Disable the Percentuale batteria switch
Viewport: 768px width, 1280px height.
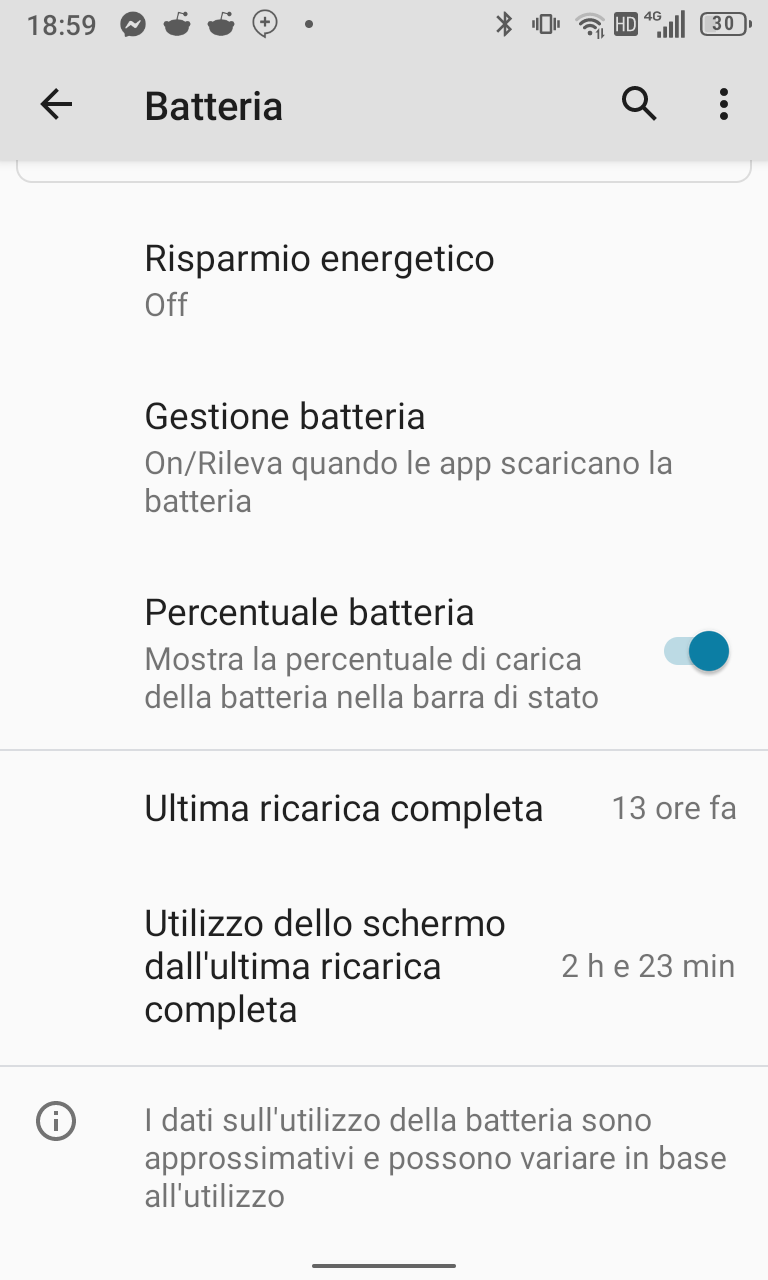[696, 652]
